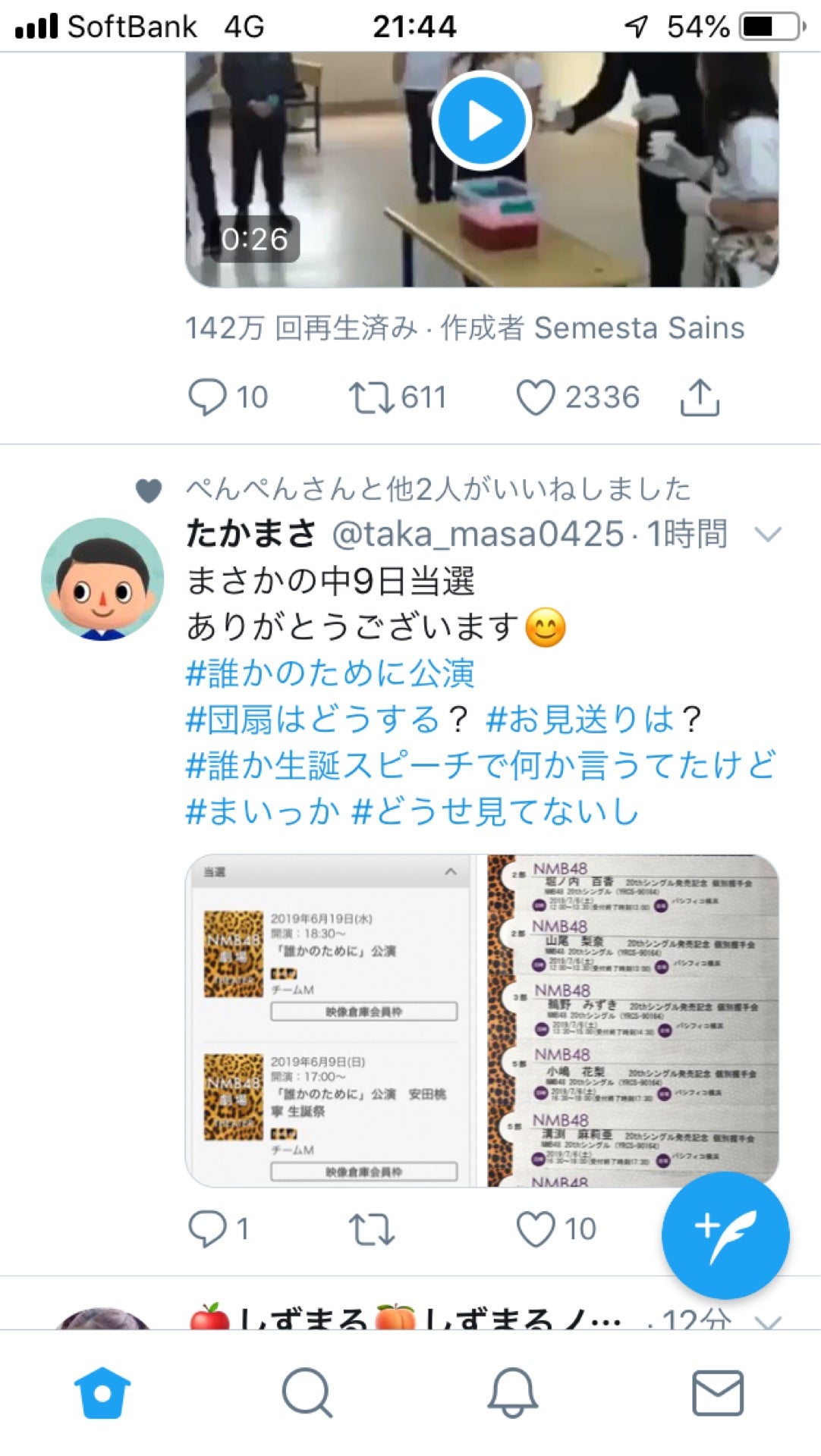Retweet たかまさ's tweet
Screen dimensions: 821x1456
pos(370,1229)
